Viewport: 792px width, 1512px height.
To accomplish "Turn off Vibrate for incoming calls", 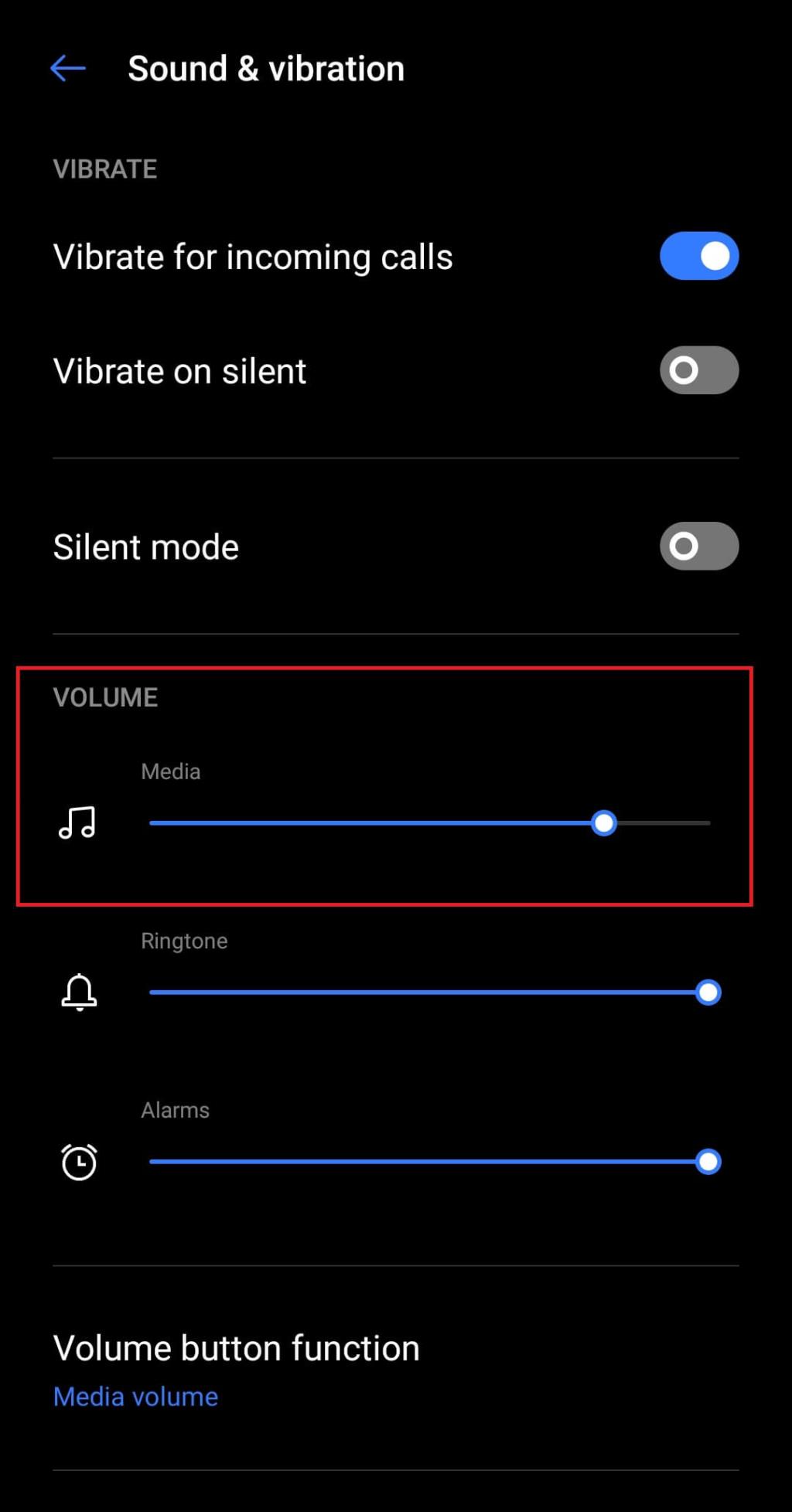I will click(698, 256).
